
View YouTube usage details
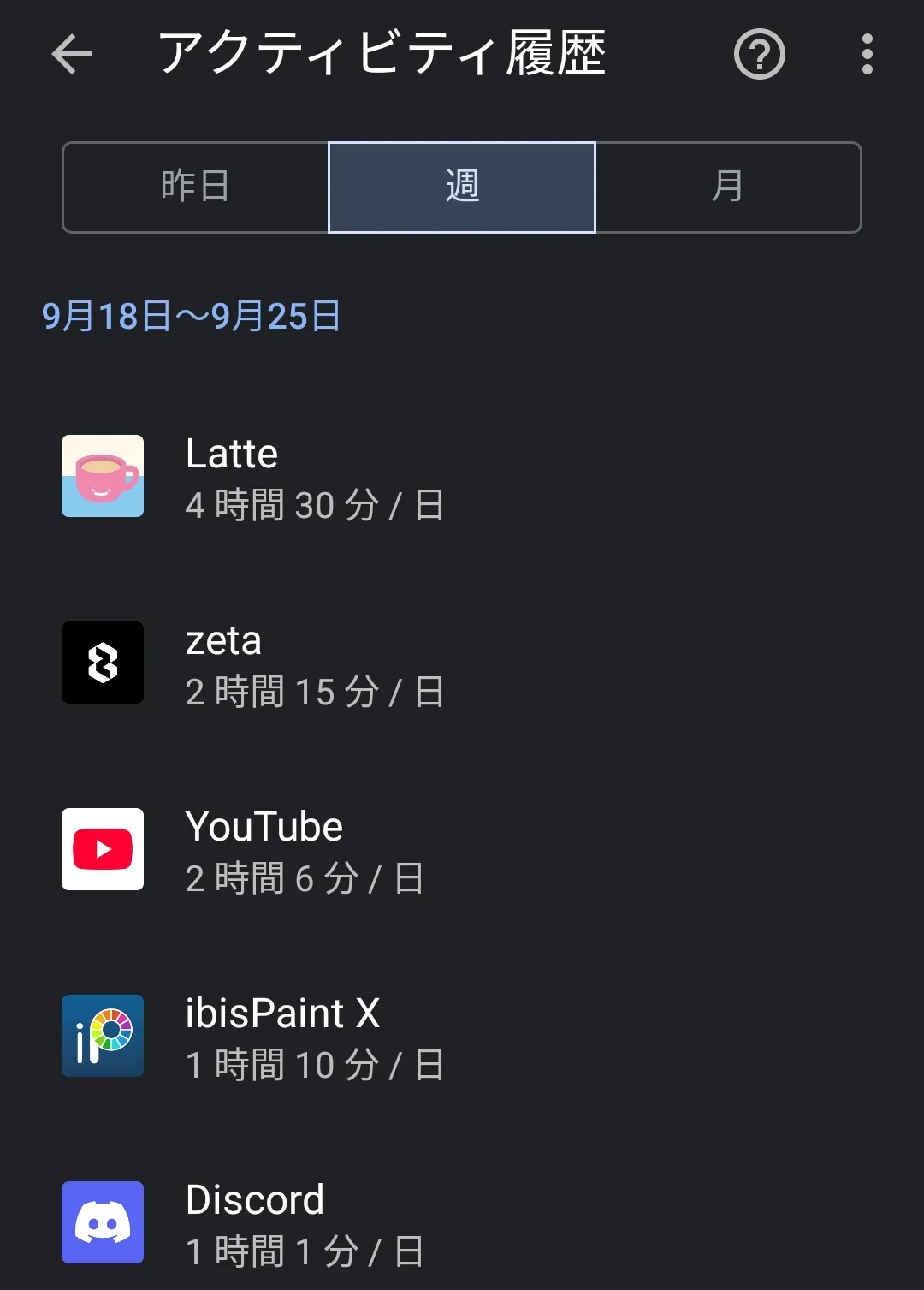coord(305,851)
